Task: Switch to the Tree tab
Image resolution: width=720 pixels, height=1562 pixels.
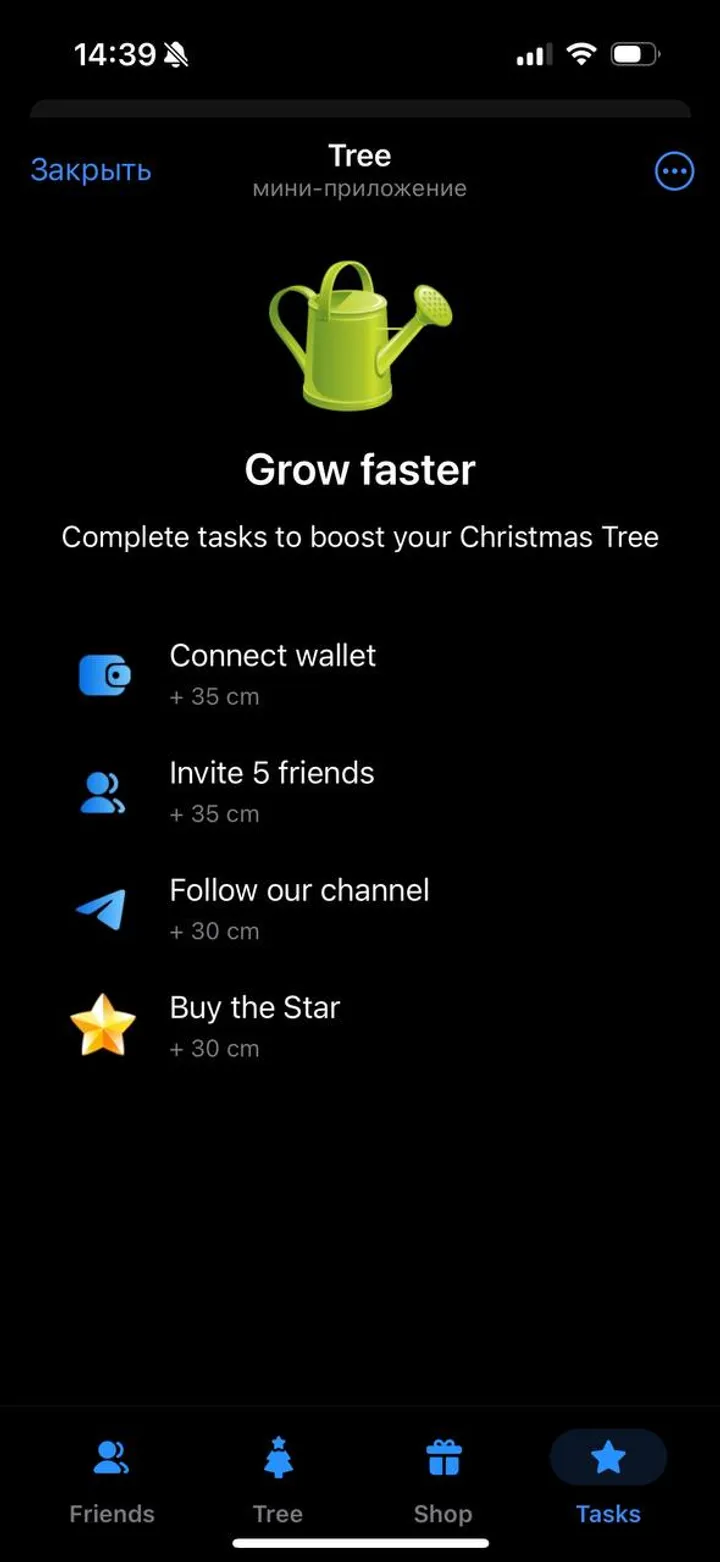Action: [277, 1480]
